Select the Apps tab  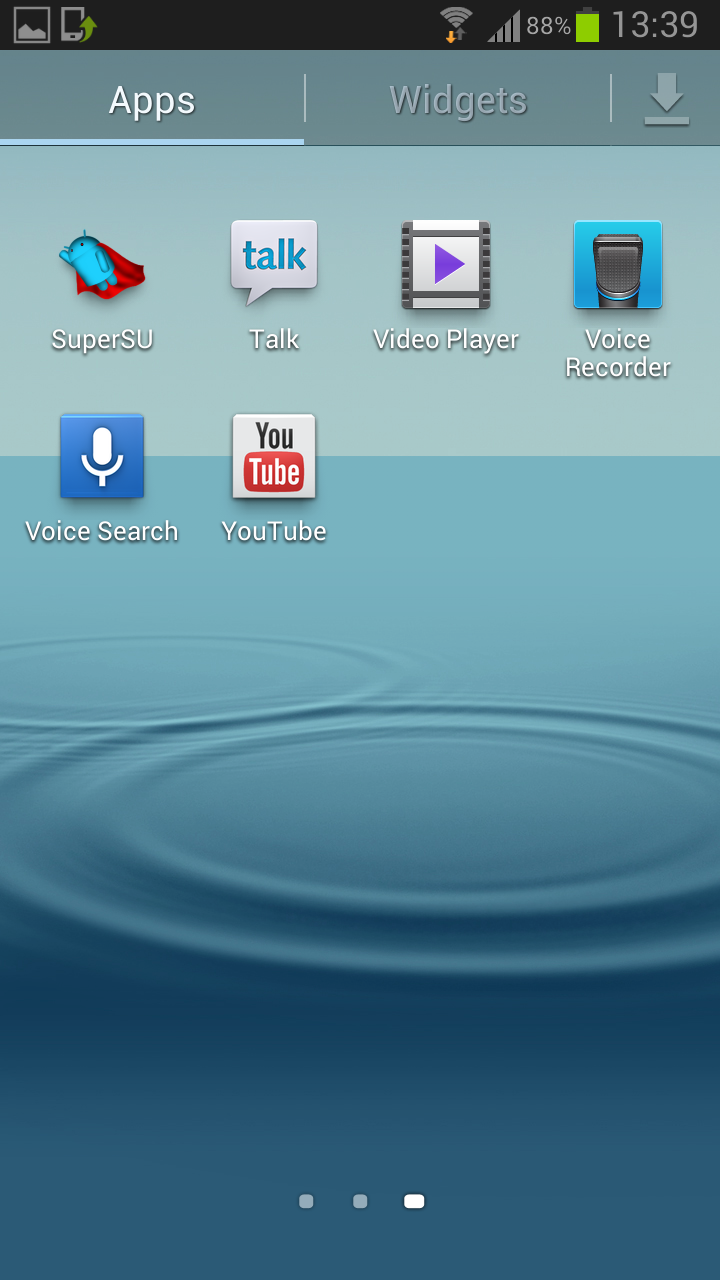(x=152, y=101)
